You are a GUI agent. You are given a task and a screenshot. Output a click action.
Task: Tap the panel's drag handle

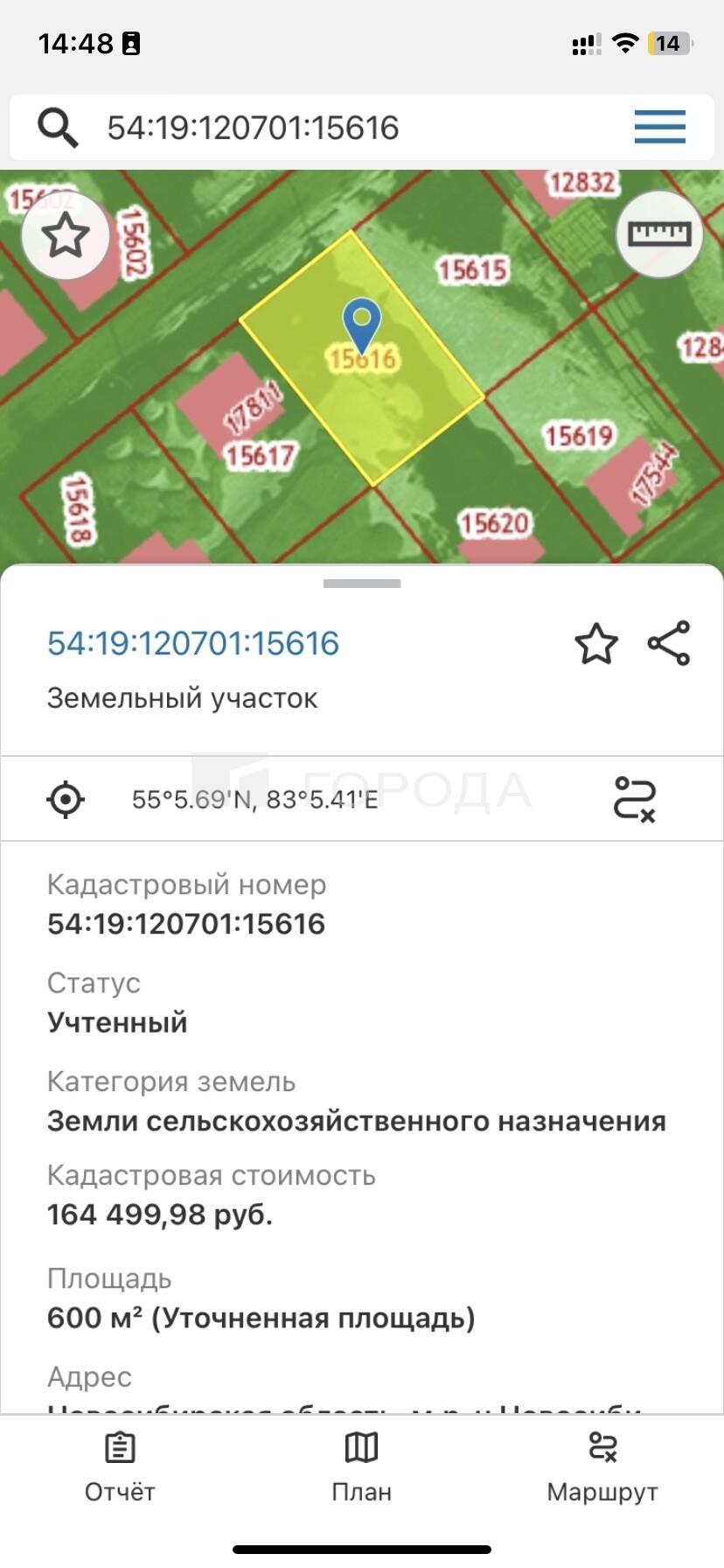click(x=361, y=584)
